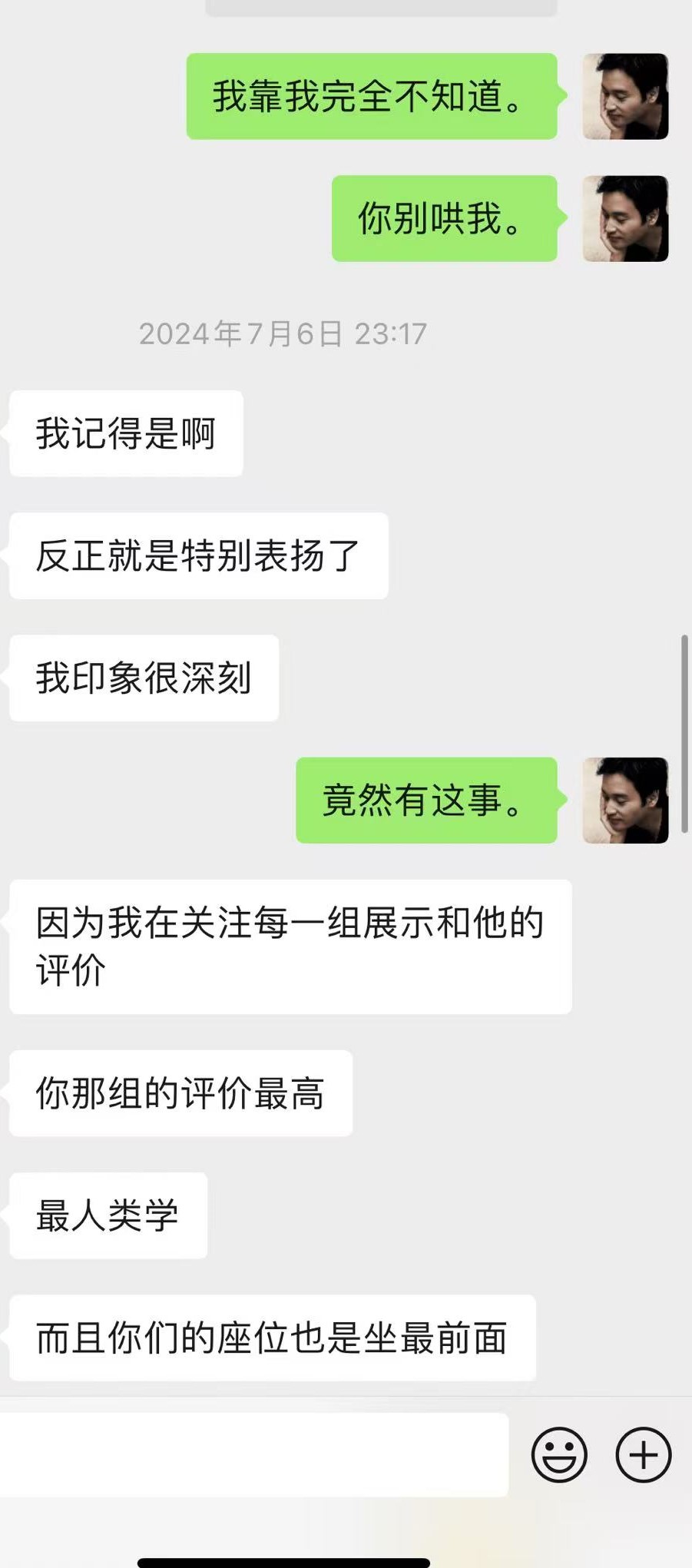Focus the message text input box
Image resolution: width=692 pixels, height=1568 pixels.
(x=253, y=1454)
